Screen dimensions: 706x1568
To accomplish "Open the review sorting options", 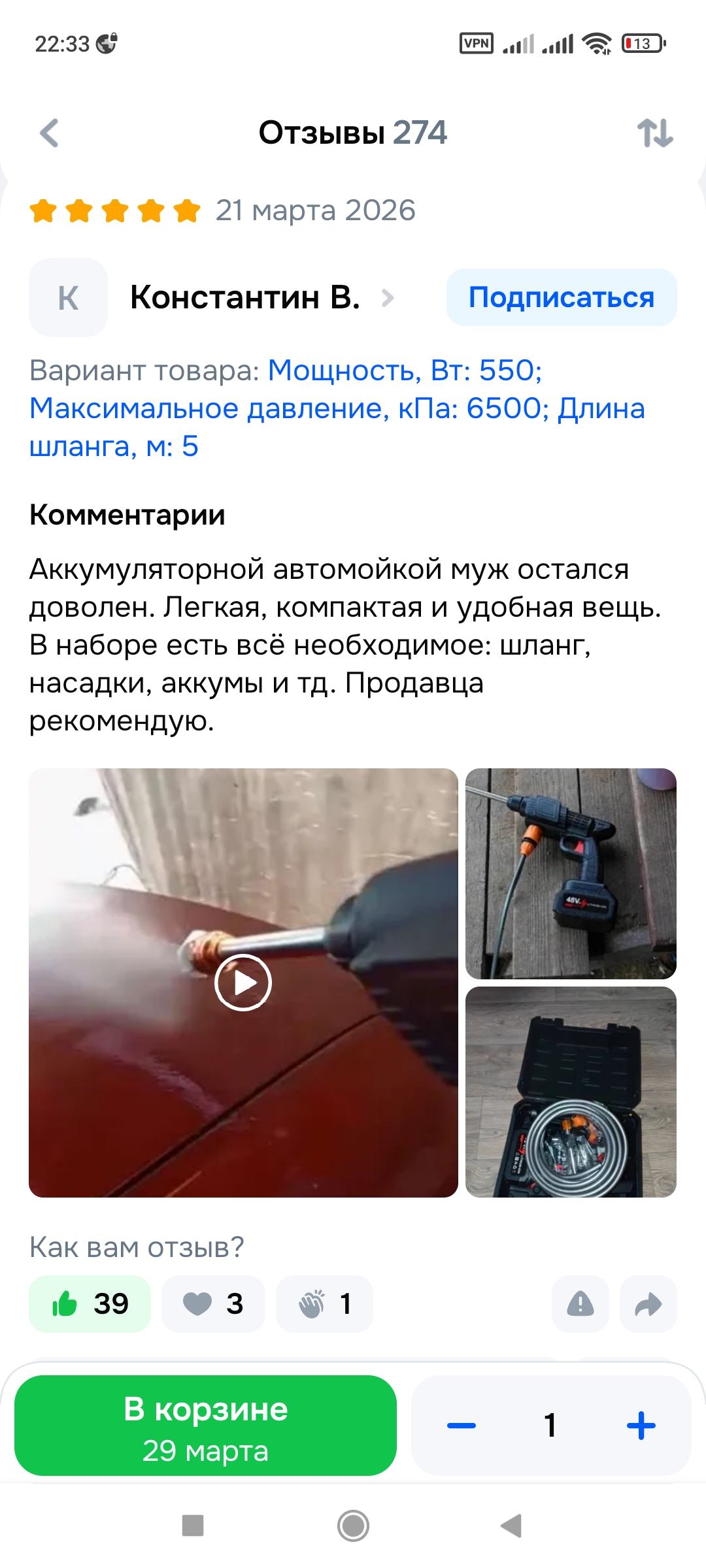I will point(655,133).
